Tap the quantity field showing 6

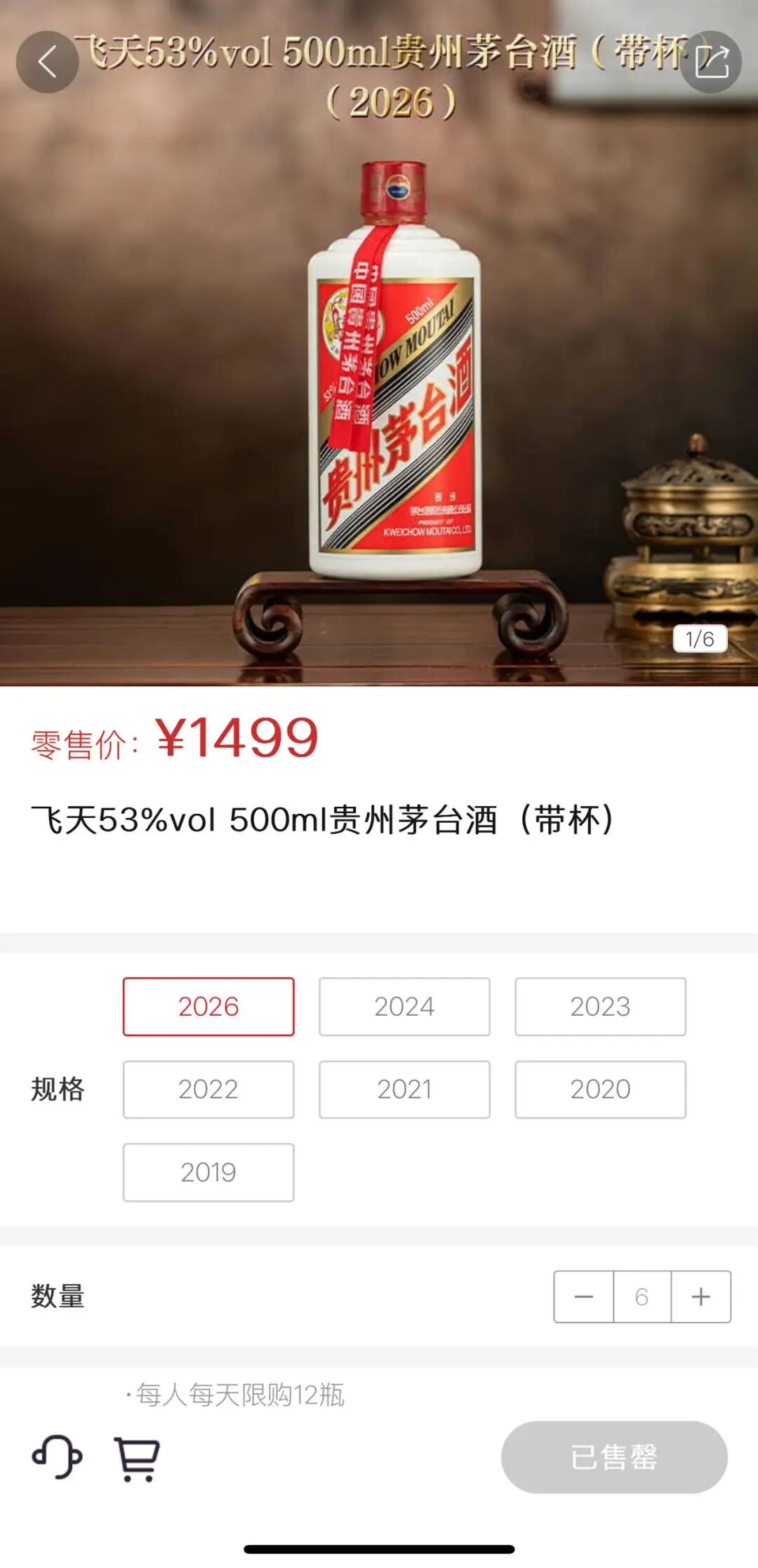coord(641,1296)
